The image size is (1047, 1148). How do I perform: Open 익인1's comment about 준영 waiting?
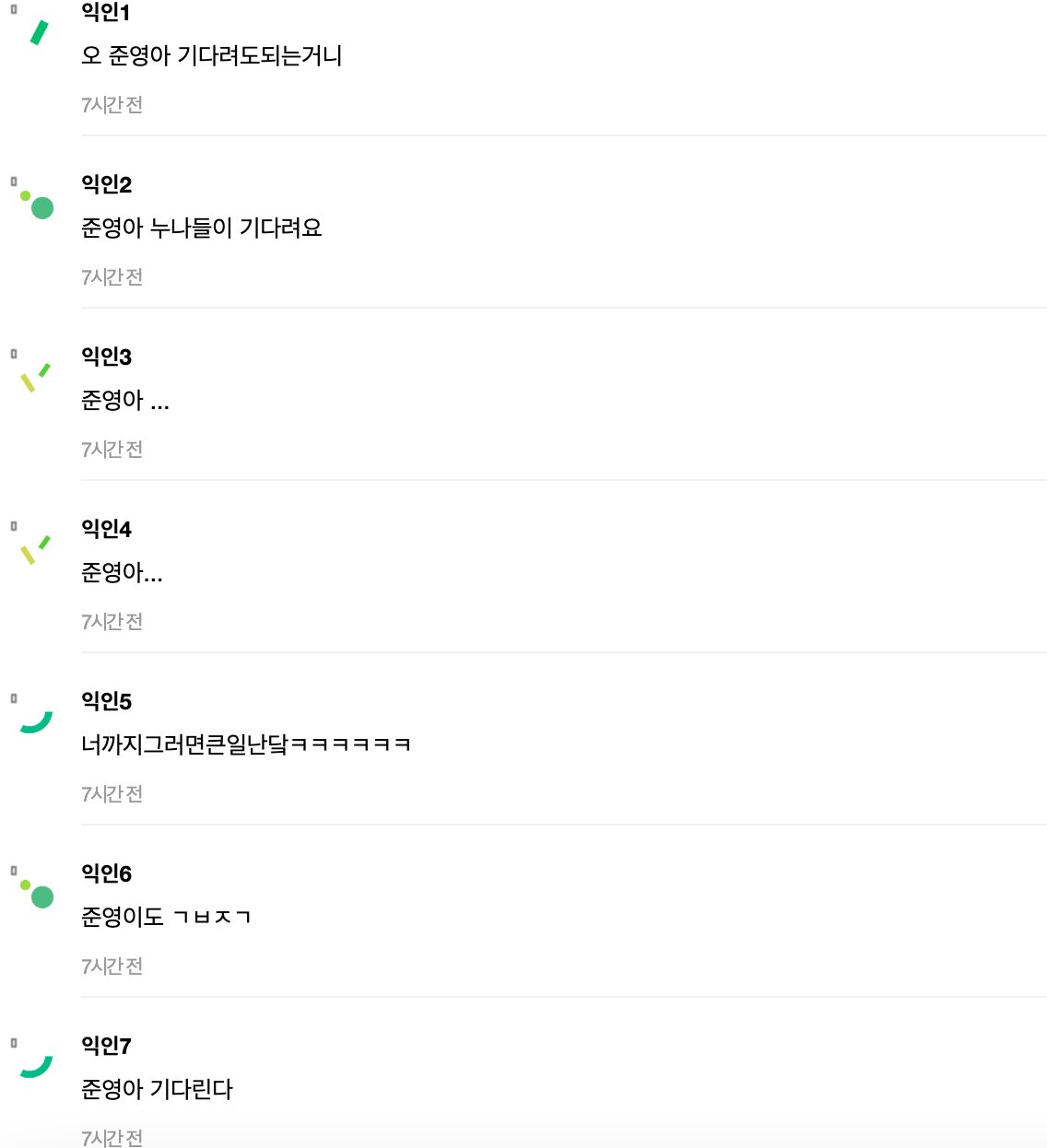[x=212, y=56]
